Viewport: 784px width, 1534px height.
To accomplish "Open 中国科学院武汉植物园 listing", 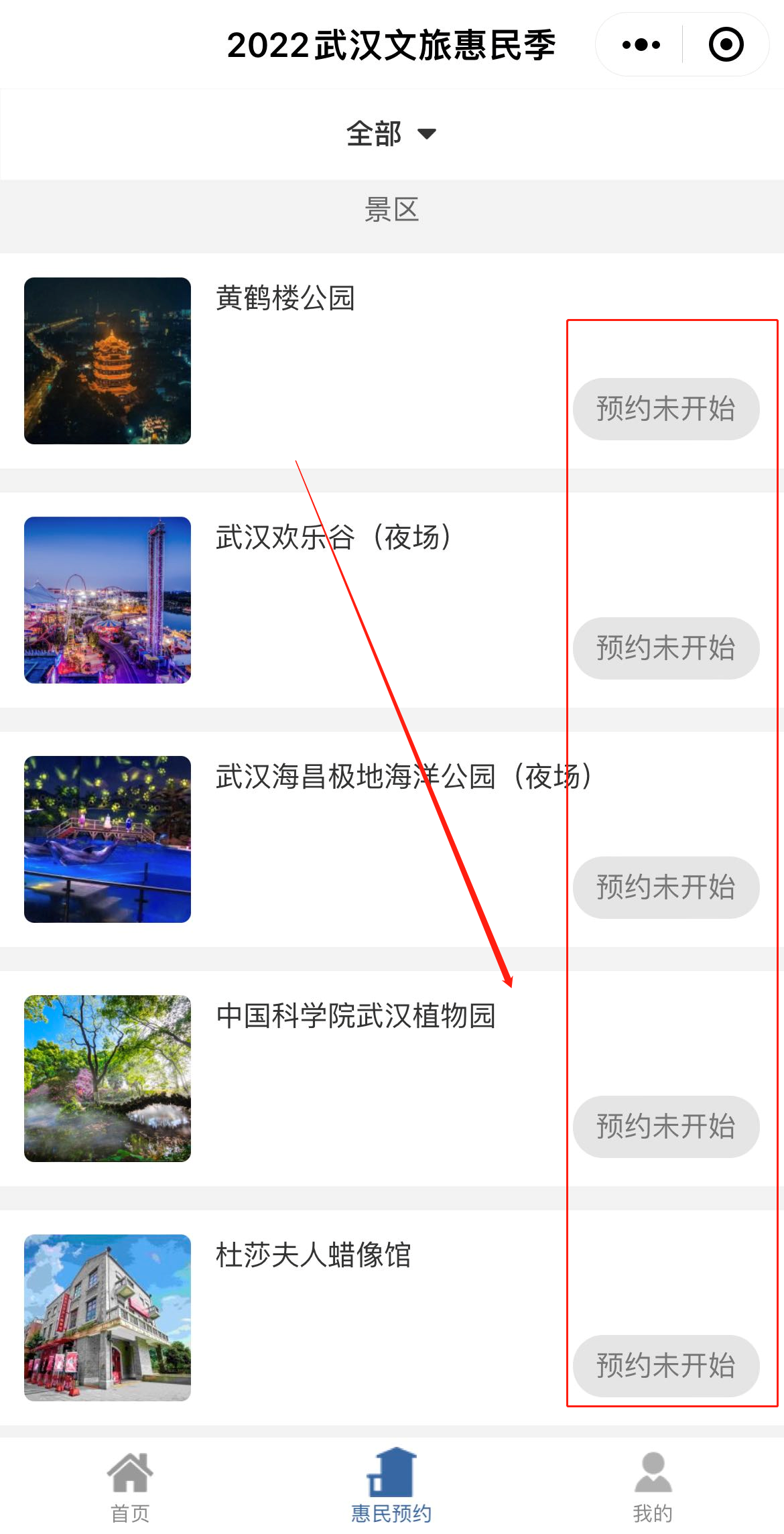I will [355, 1015].
